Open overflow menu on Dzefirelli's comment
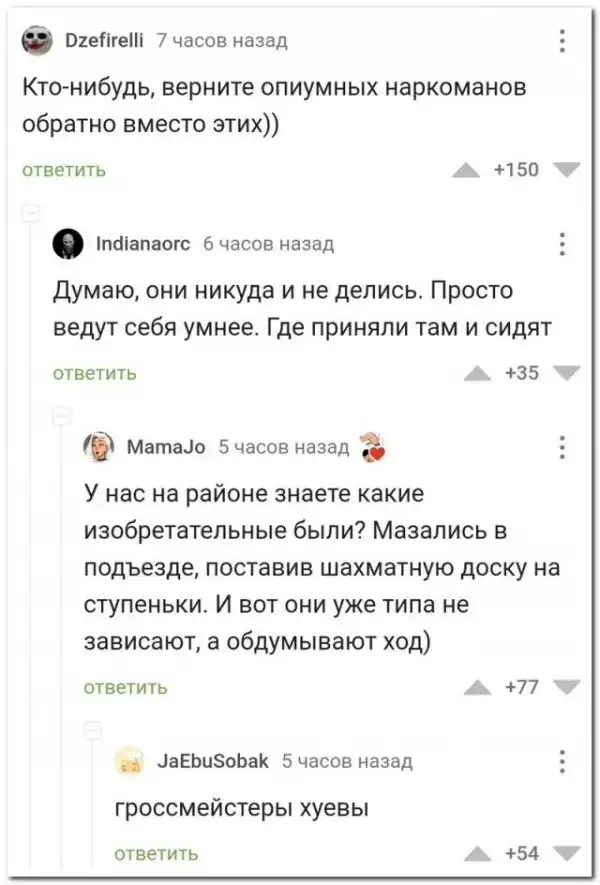This screenshot has width=600, height=885. (563, 40)
